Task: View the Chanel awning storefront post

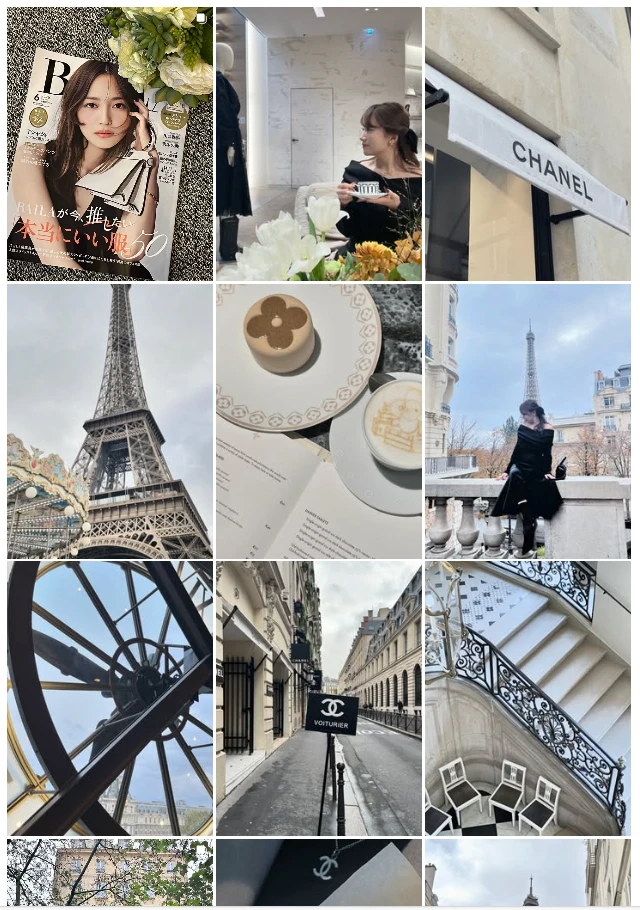Action: [527, 144]
